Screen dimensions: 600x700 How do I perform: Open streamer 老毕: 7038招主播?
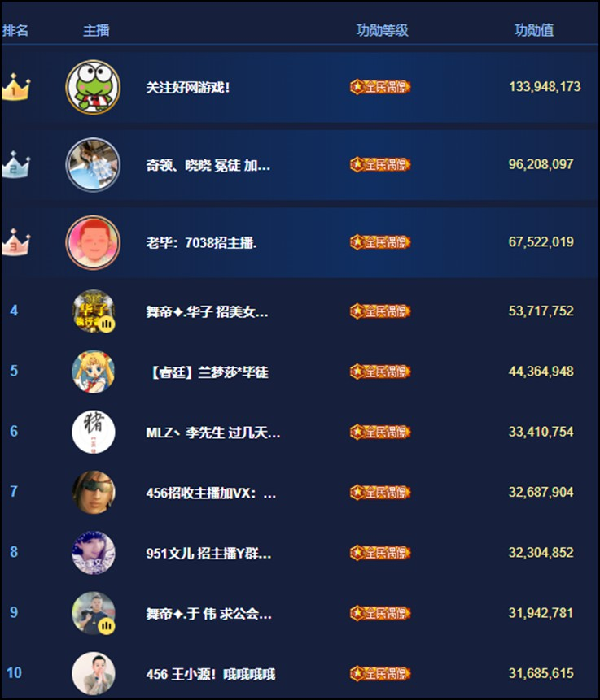click(201, 242)
